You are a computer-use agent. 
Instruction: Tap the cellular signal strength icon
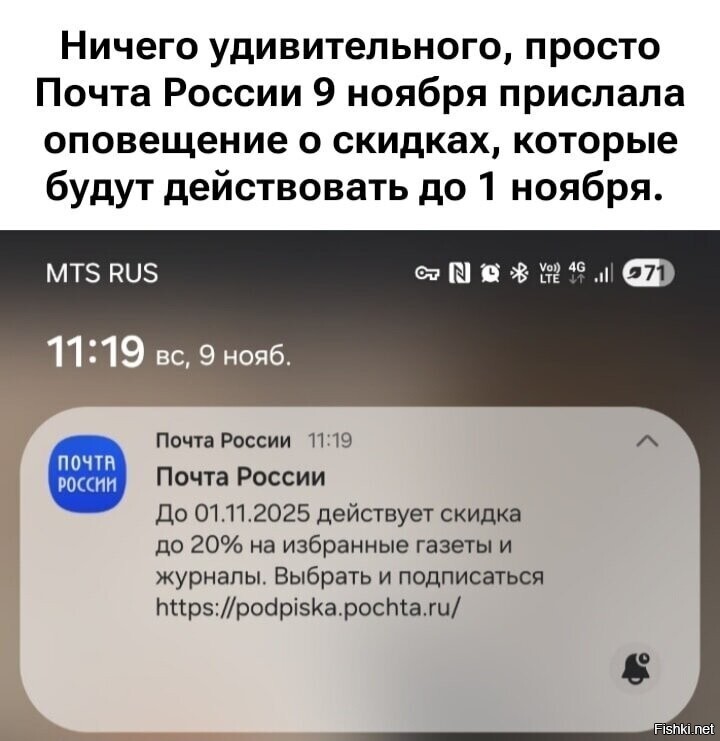click(x=604, y=271)
